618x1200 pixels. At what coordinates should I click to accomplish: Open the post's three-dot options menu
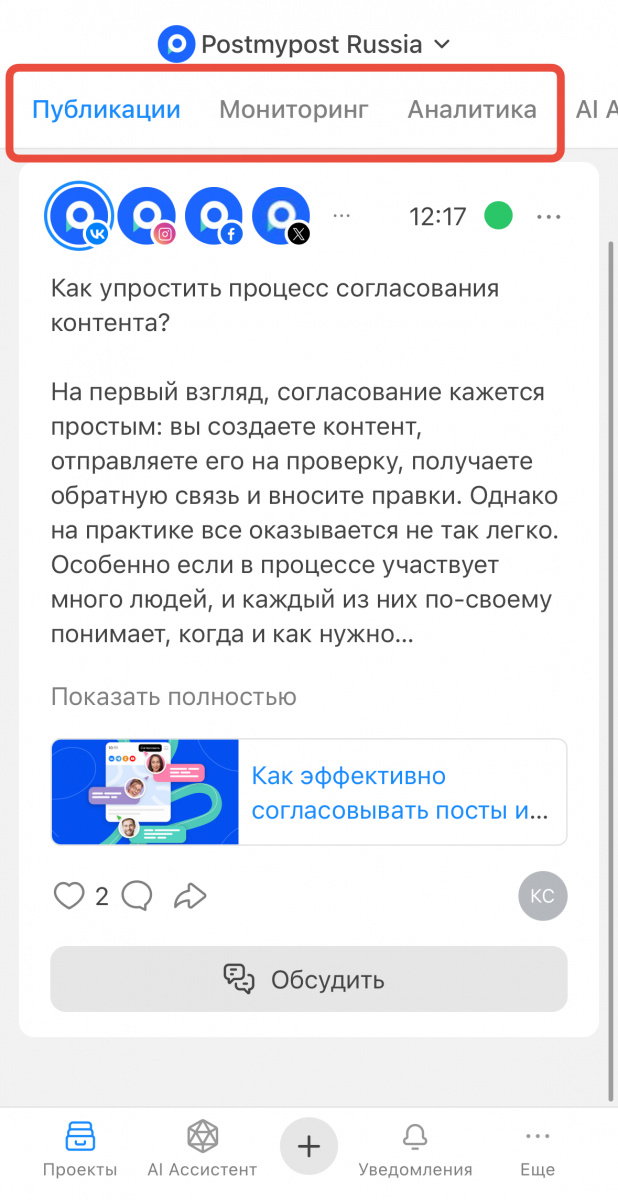(x=549, y=216)
